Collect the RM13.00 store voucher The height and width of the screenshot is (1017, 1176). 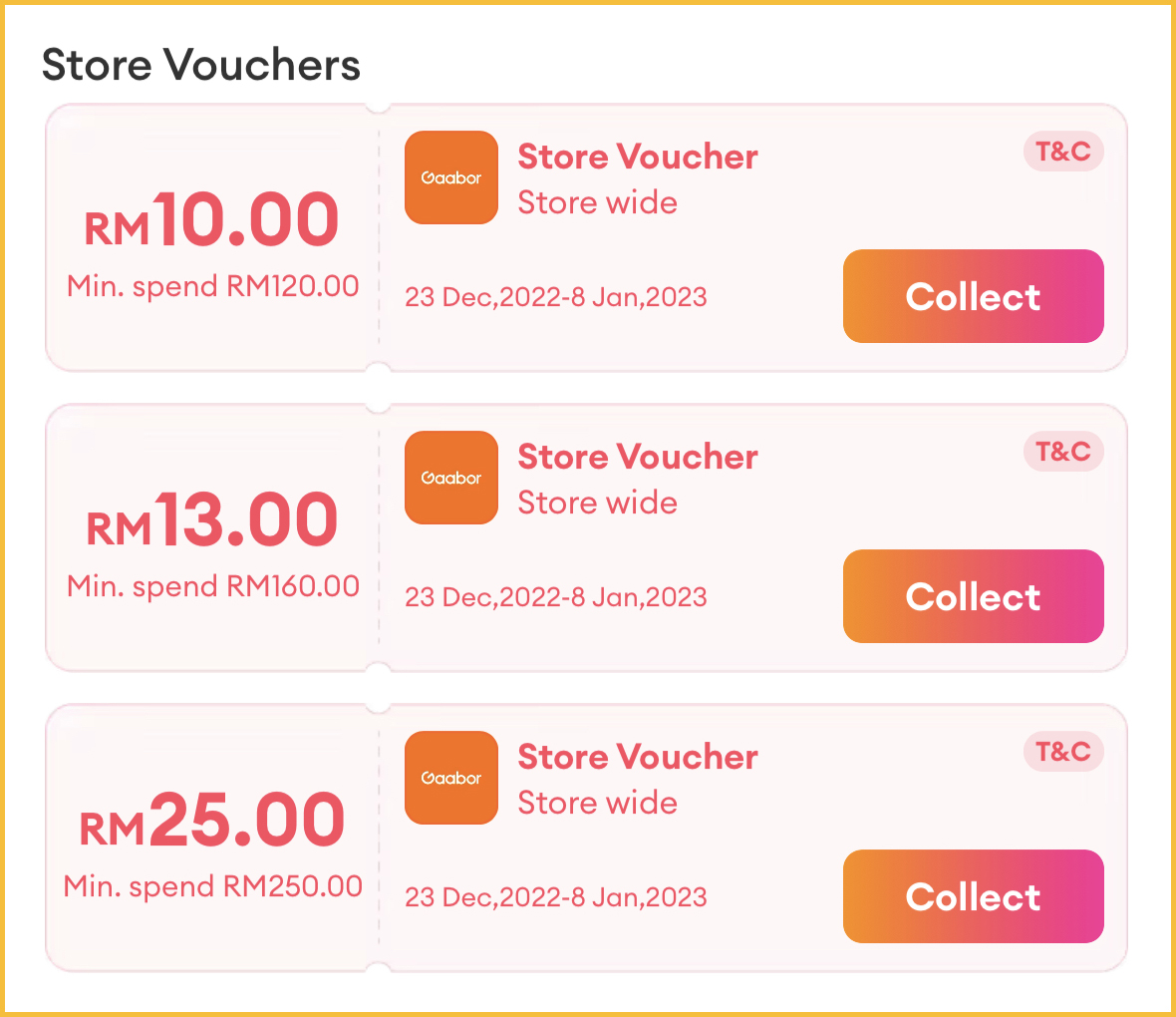[x=973, y=596]
